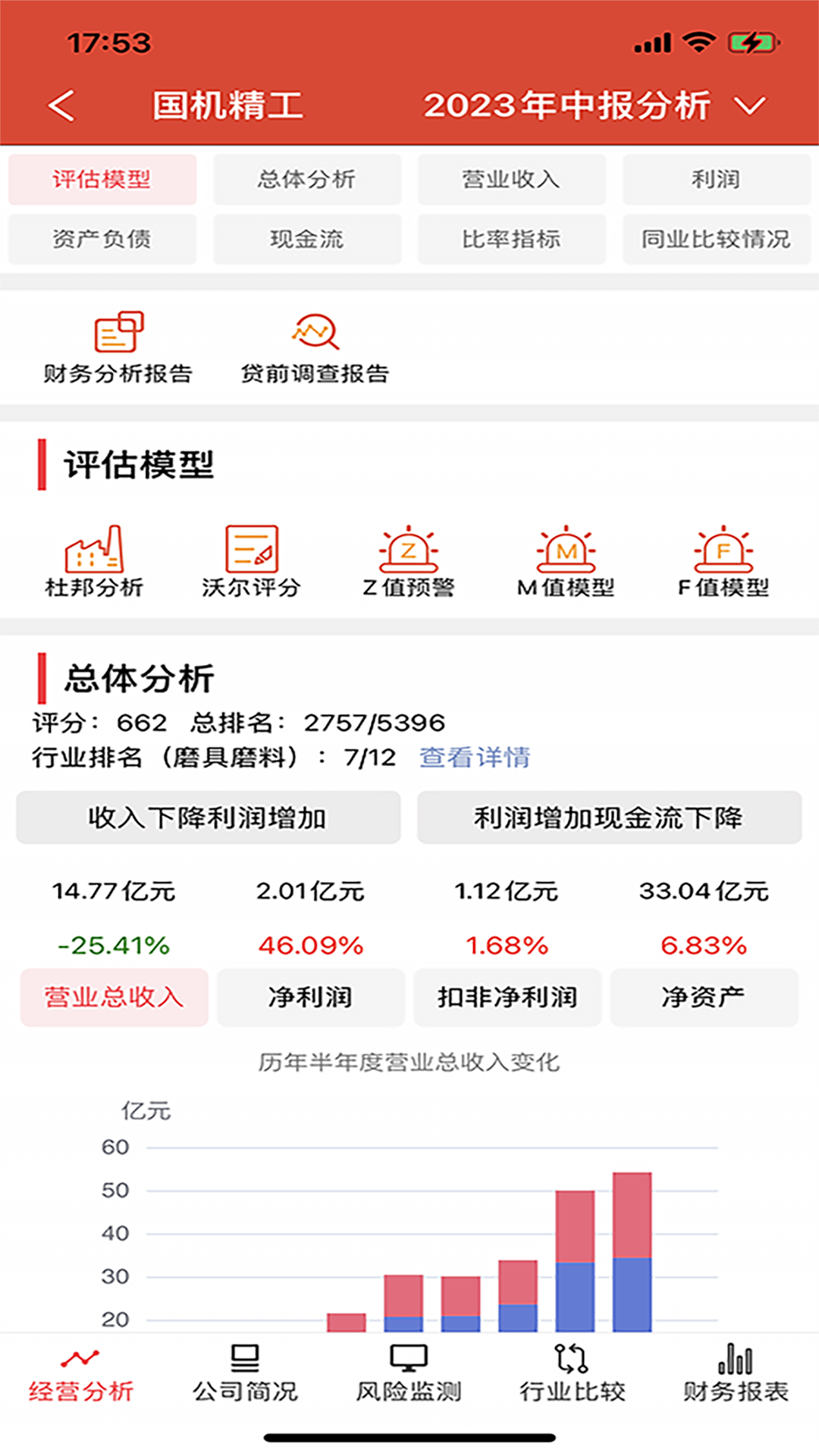Viewport: 819px width, 1456px height.
Task: Open the F值模型 alert model
Action: pos(725,560)
